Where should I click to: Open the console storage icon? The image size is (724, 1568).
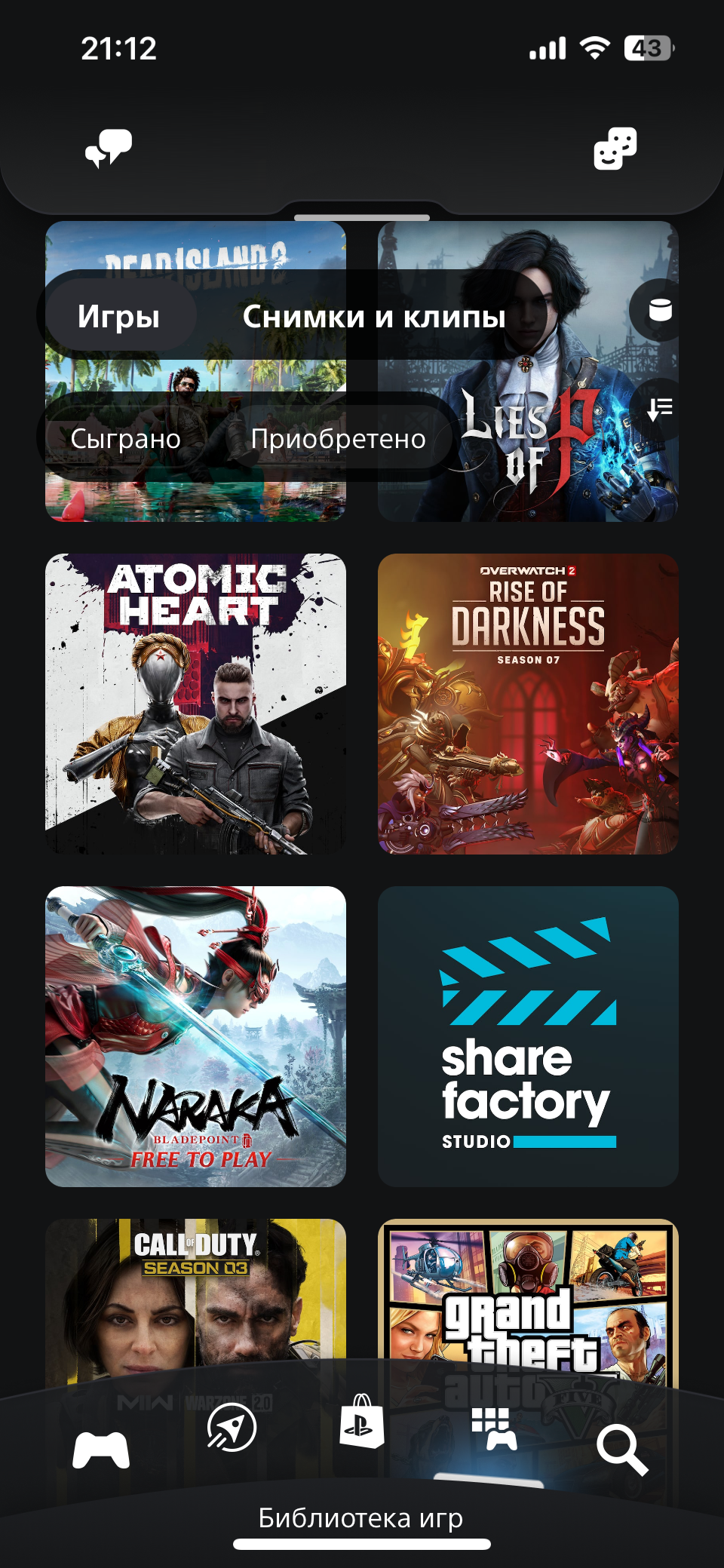pos(659,310)
